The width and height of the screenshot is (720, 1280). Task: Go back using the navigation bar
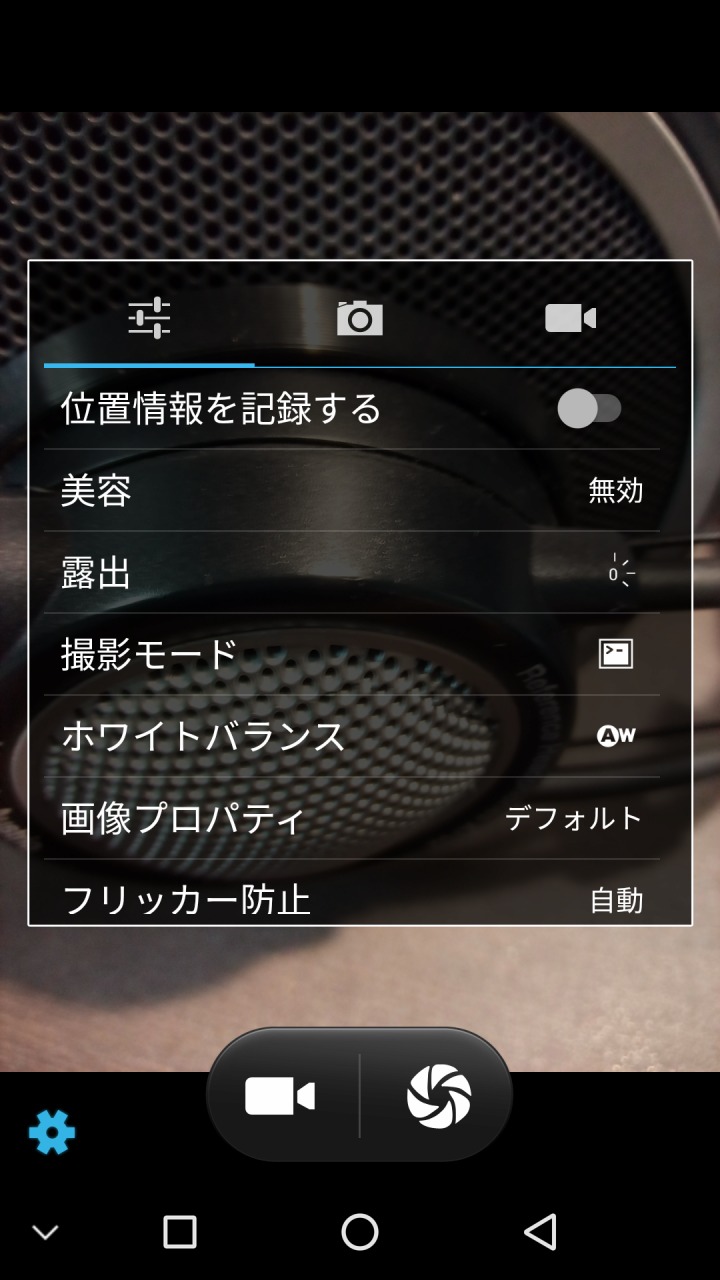540,1232
